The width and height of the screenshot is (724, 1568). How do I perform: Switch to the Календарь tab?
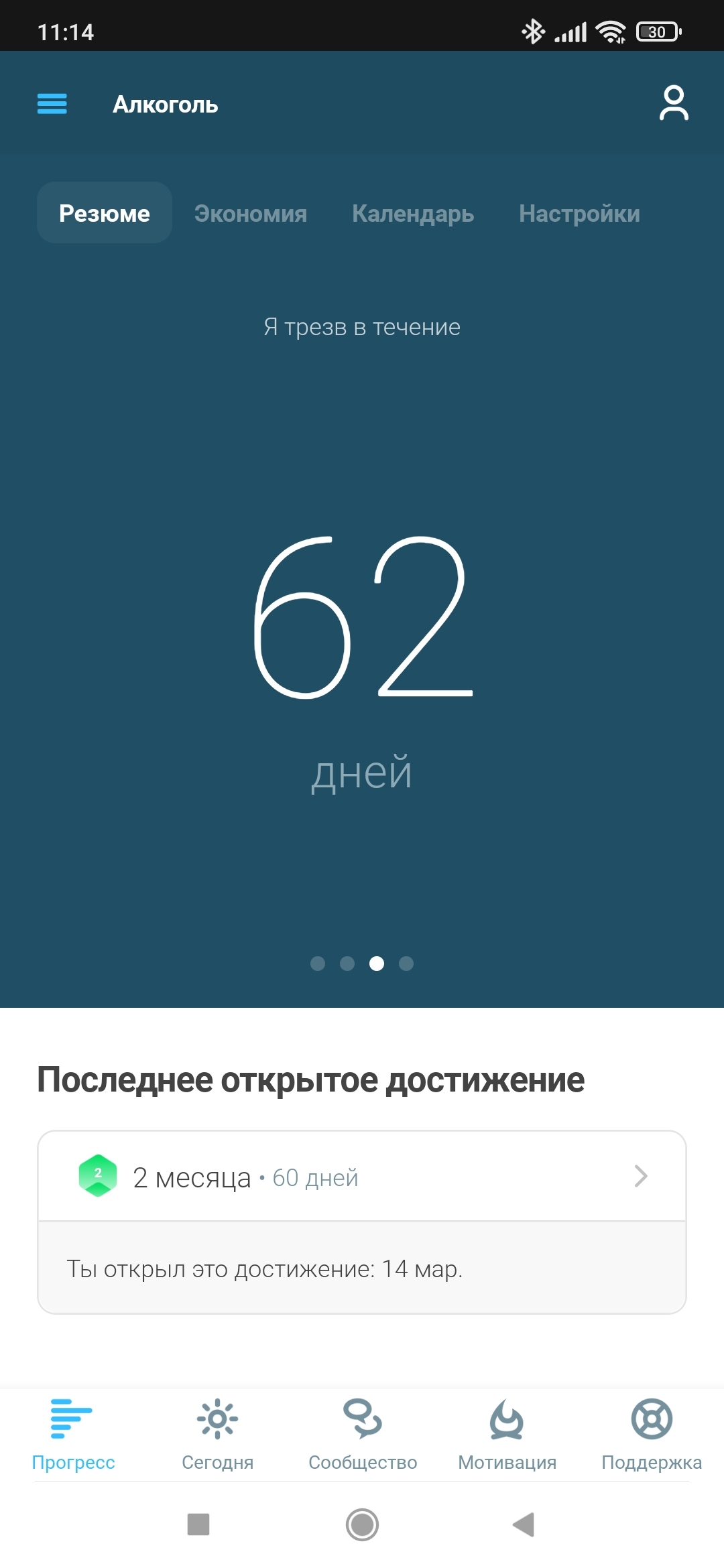coord(413,214)
